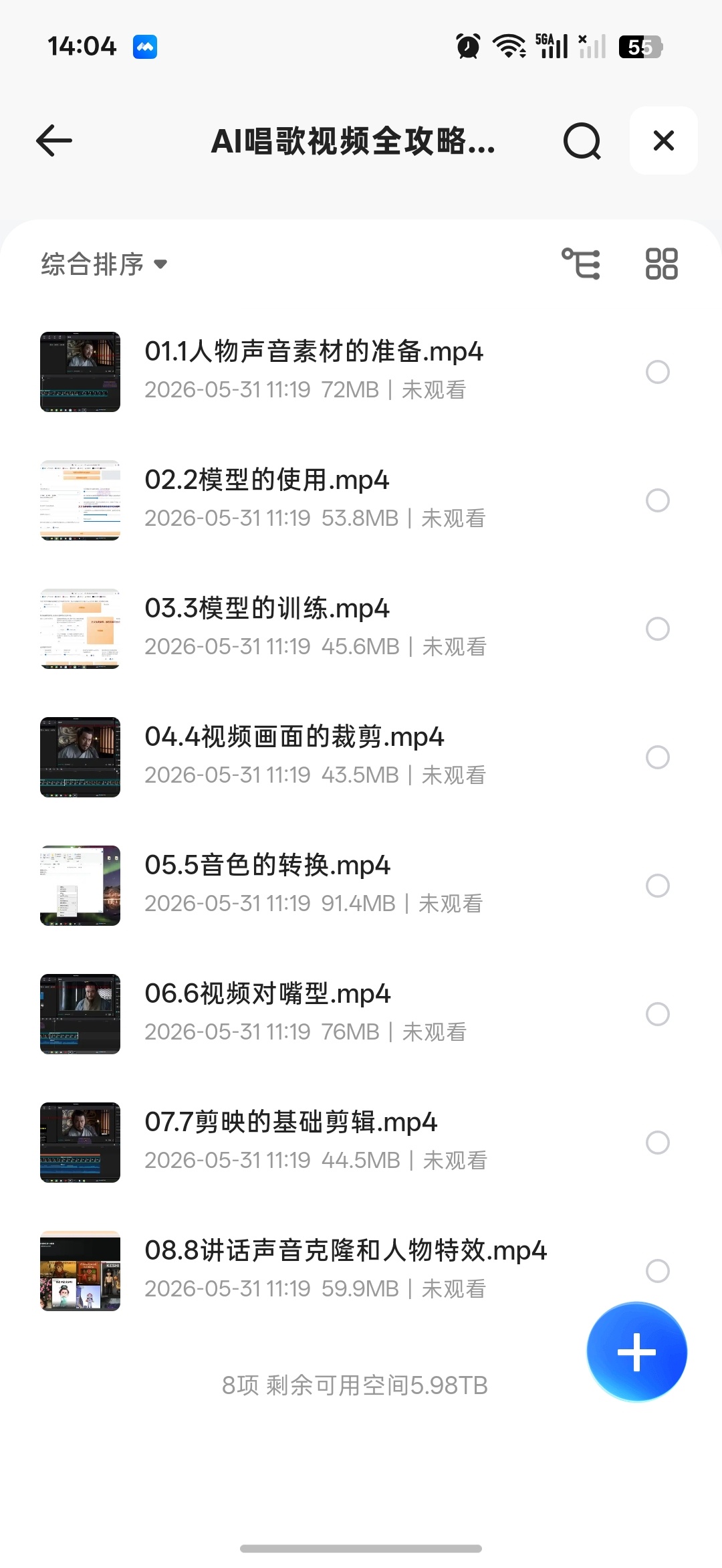The image size is (722, 1568).
Task: Close the folder with the X button
Action: pyautogui.click(x=663, y=140)
